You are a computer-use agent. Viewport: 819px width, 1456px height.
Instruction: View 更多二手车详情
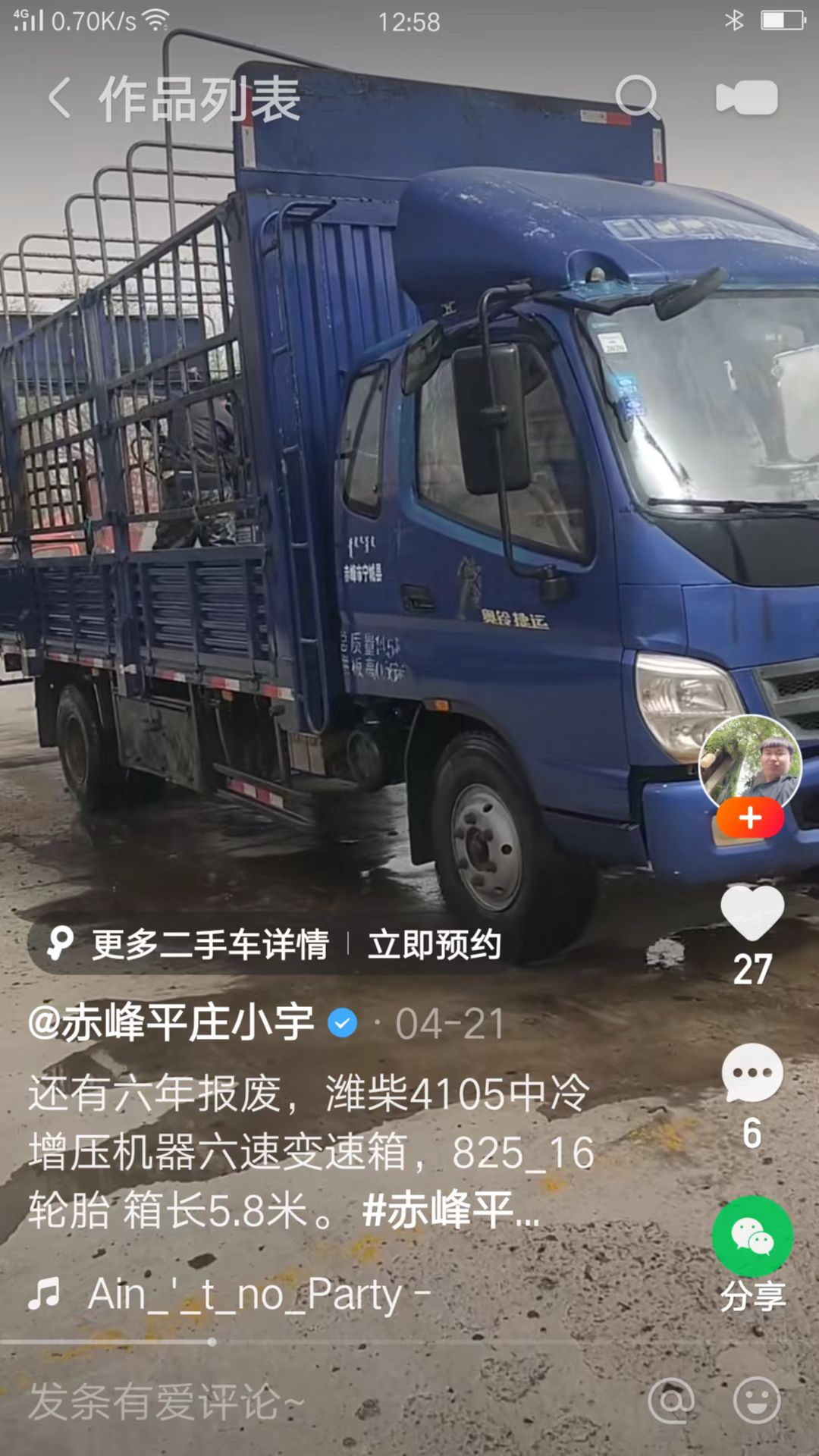coord(210,945)
